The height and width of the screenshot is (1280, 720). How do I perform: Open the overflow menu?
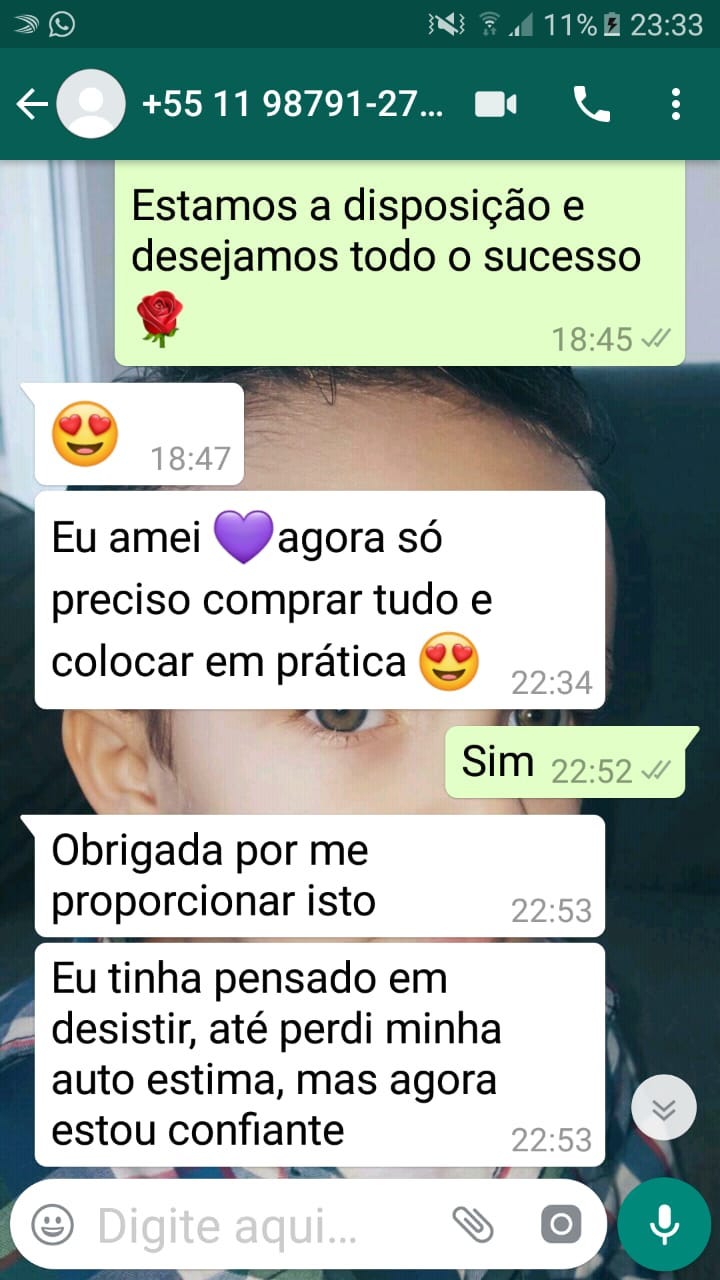pos(676,104)
